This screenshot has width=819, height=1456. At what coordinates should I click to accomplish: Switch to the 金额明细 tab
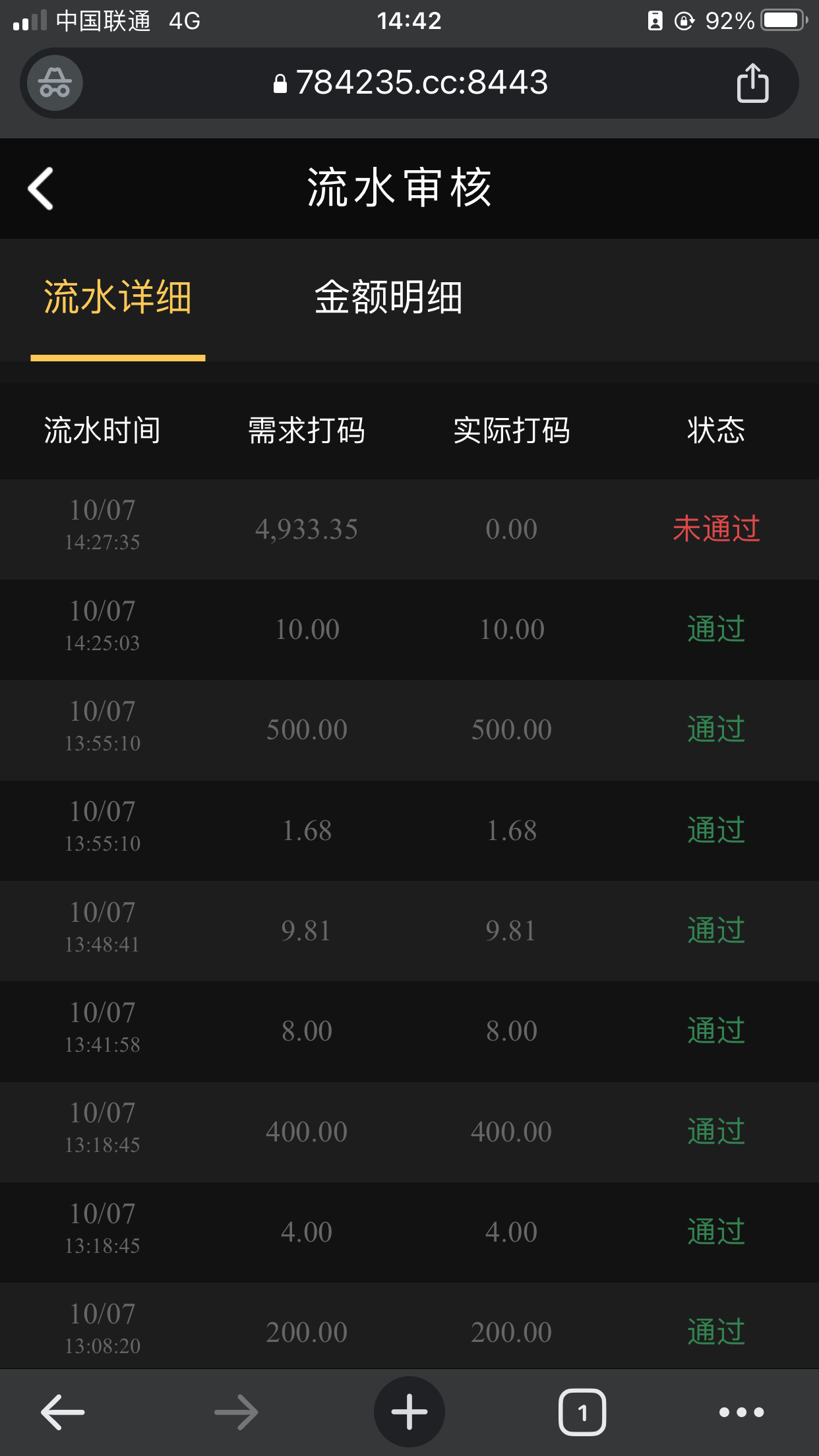coord(389,298)
